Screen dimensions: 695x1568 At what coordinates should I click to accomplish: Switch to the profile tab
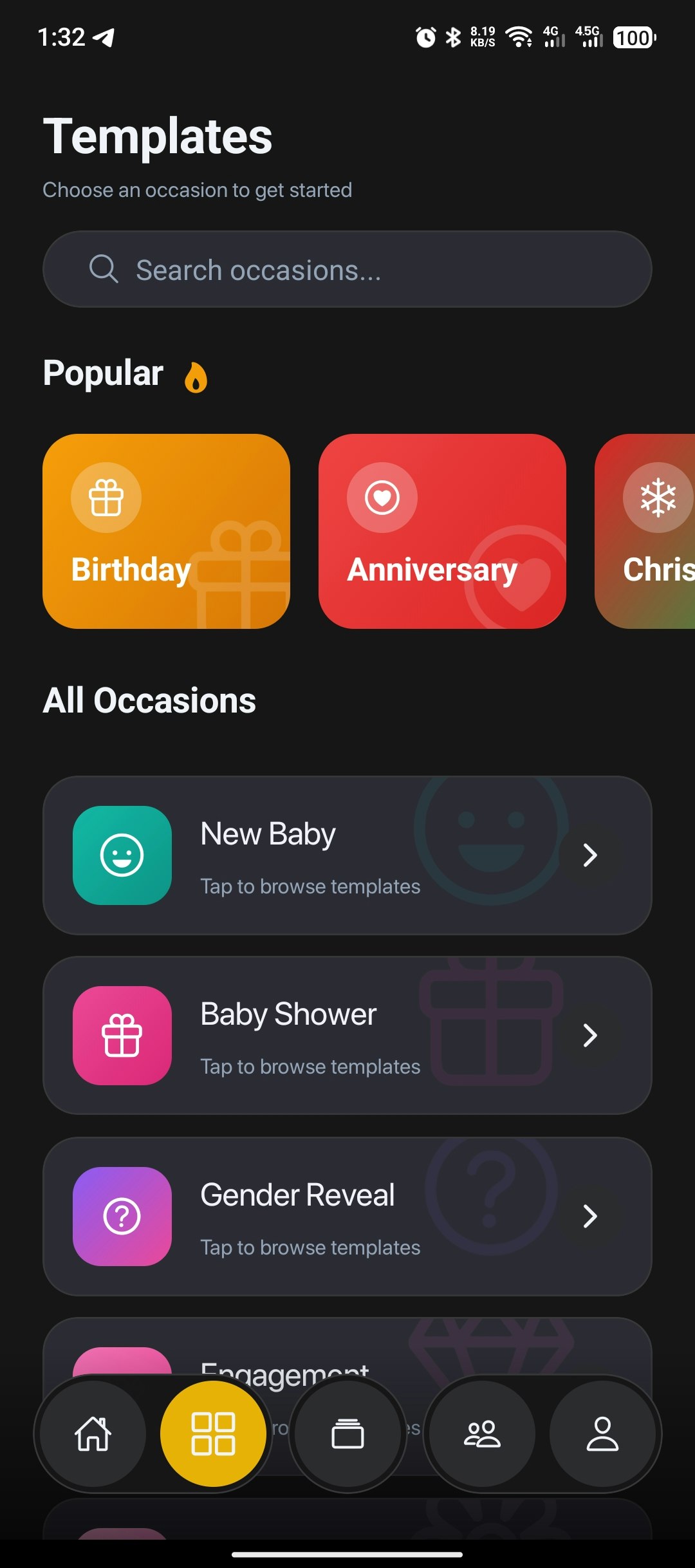(x=602, y=1434)
